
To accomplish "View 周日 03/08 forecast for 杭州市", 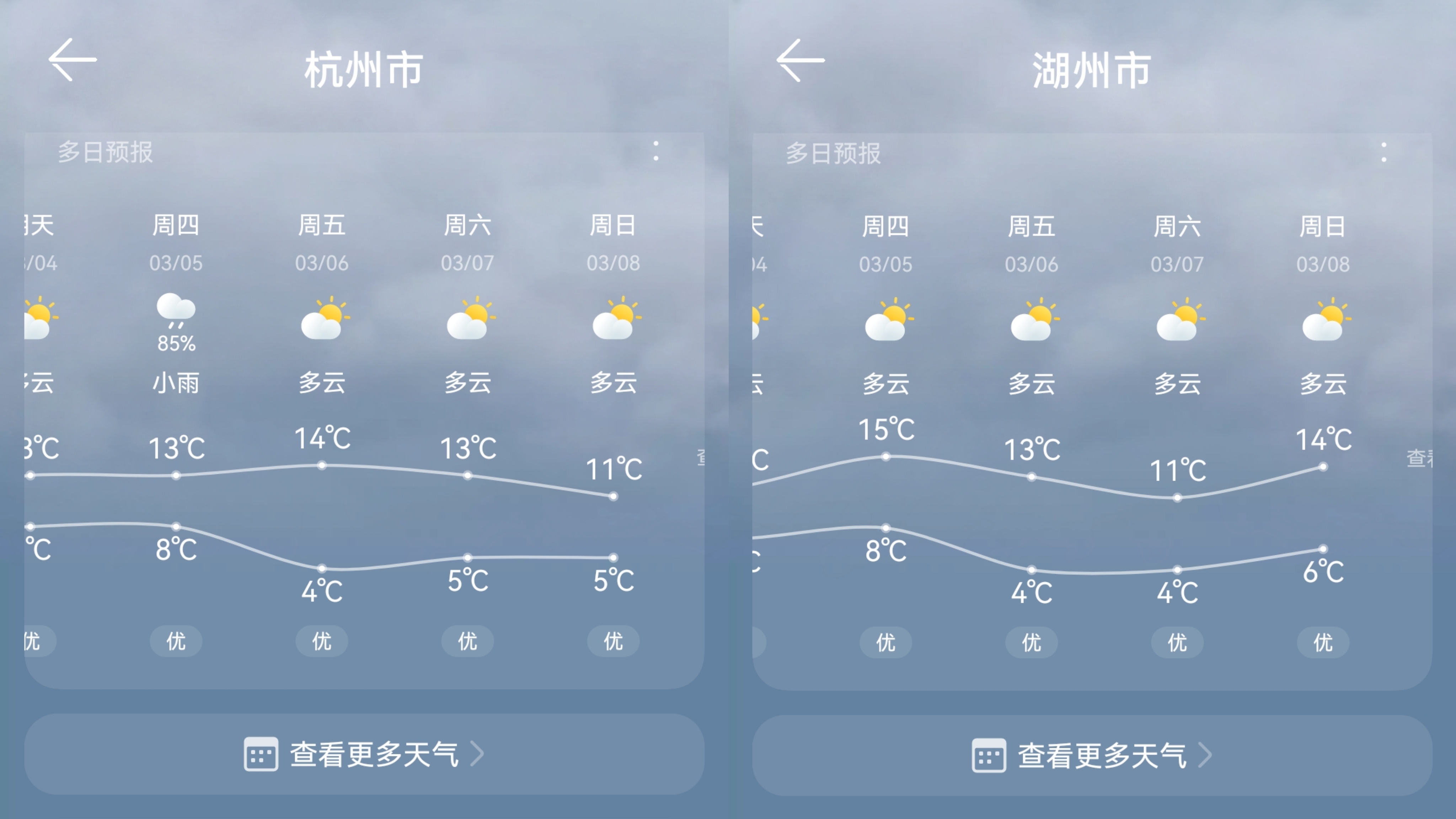I will pyautogui.click(x=613, y=316).
